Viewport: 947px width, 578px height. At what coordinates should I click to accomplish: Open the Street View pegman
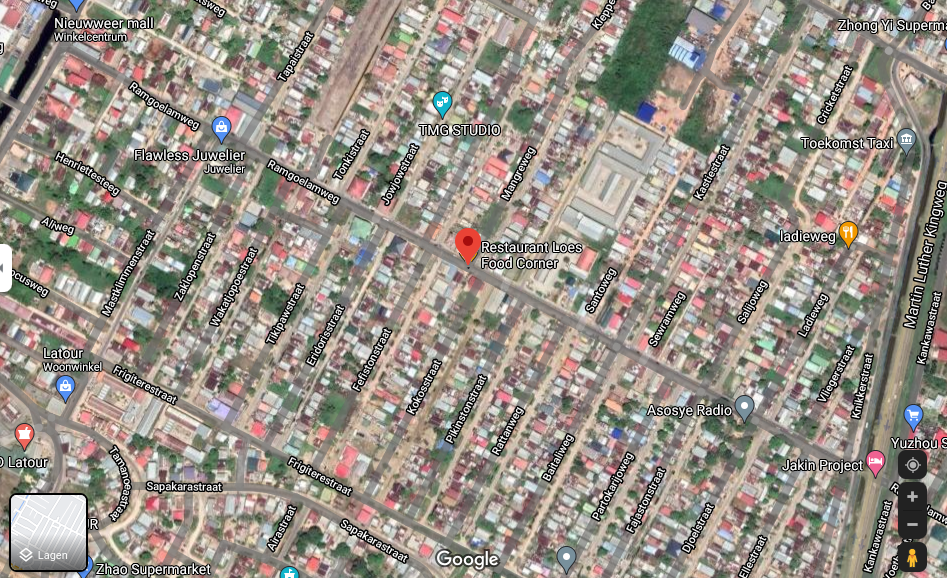(x=912, y=557)
